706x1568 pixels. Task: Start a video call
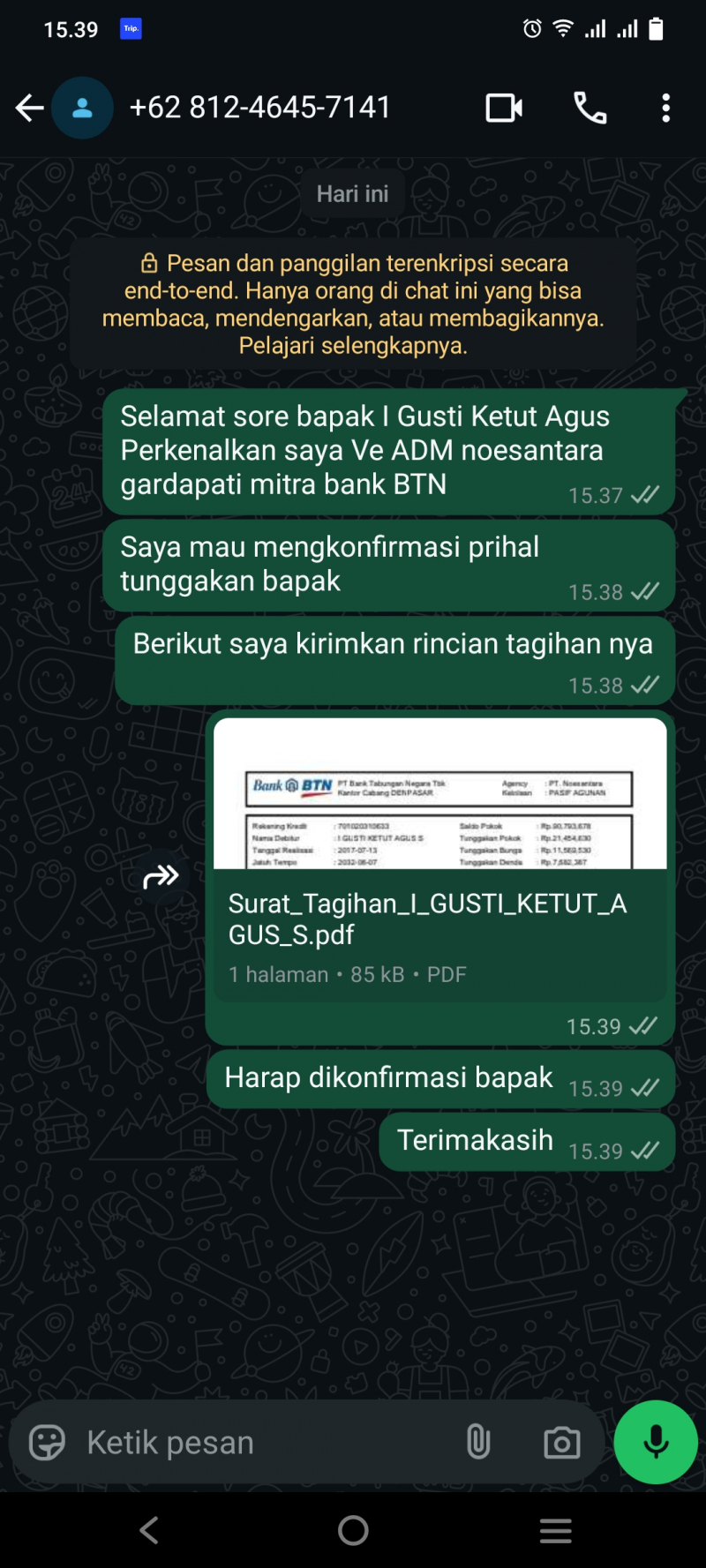click(x=504, y=108)
